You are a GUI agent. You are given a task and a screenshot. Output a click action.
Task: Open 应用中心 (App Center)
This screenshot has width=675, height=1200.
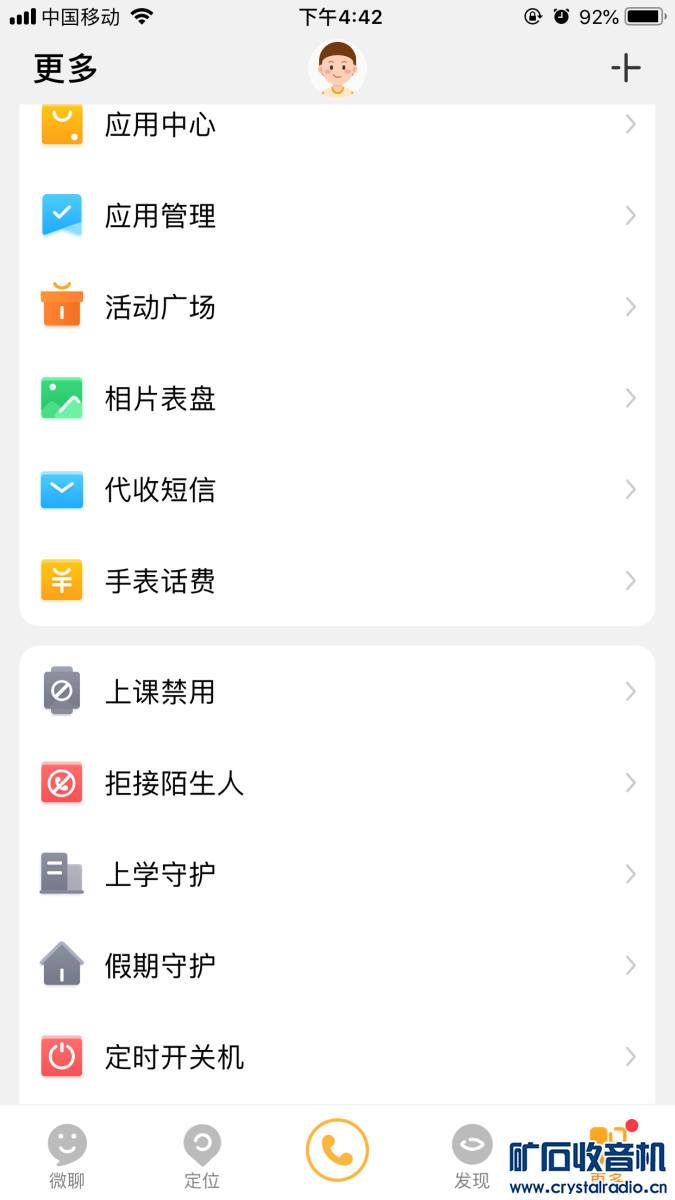point(337,125)
